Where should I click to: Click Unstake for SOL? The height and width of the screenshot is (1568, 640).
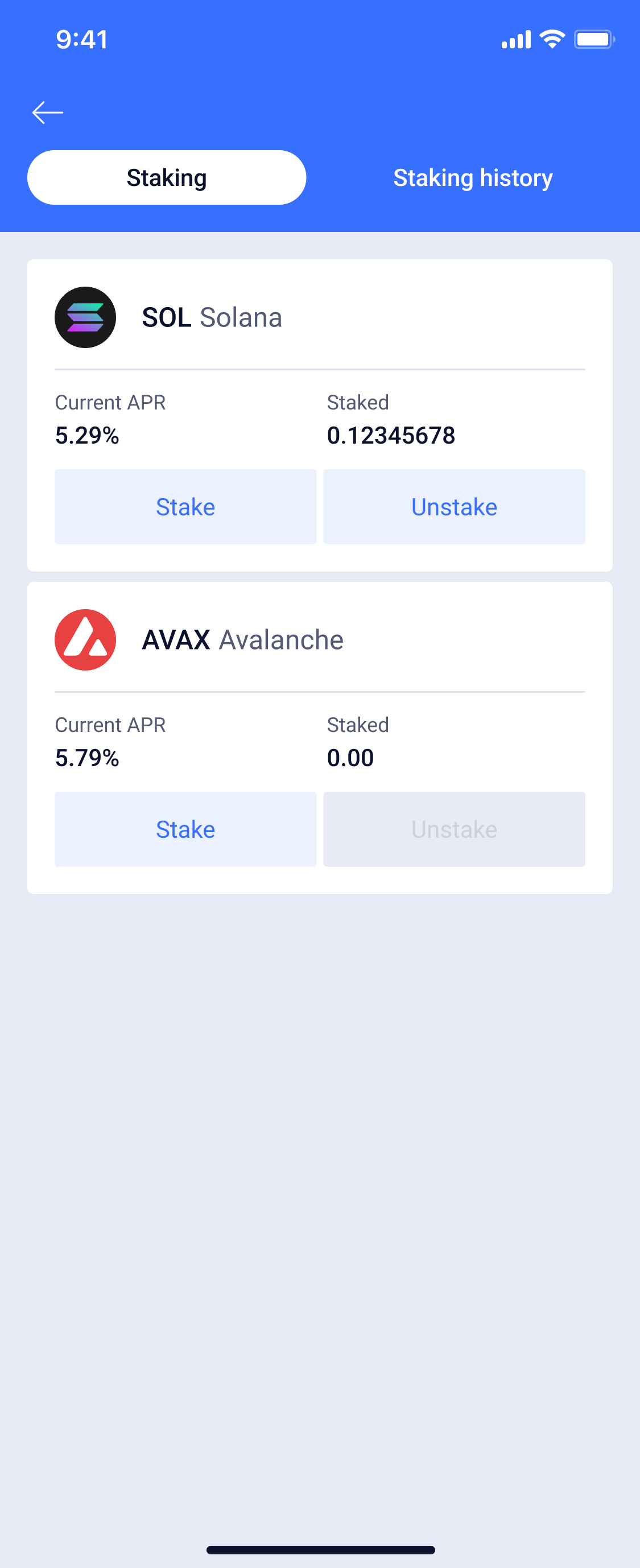point(453,506)
